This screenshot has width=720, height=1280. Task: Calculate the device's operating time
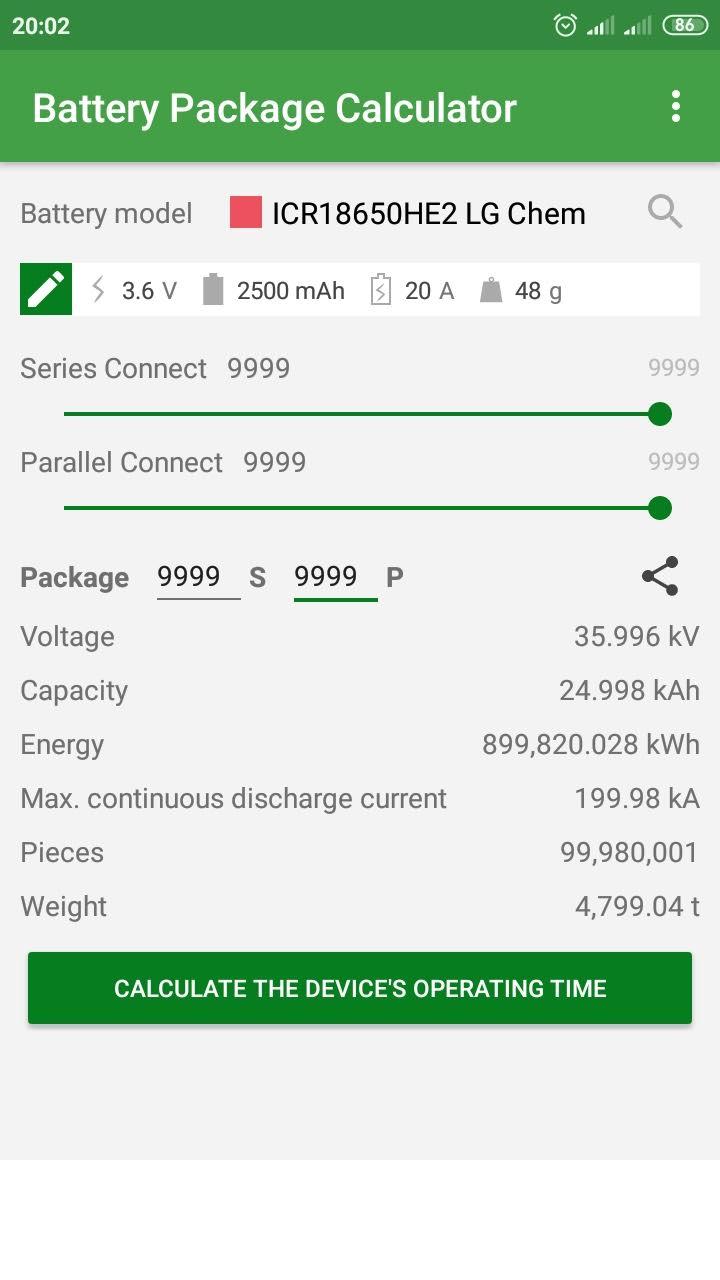pyautogui.click(x=360, y=988)
